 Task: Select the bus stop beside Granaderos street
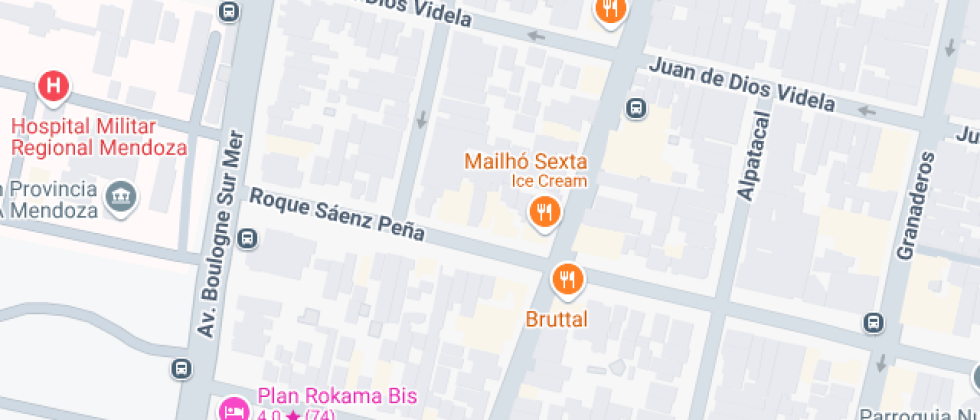tap(873, 322)
